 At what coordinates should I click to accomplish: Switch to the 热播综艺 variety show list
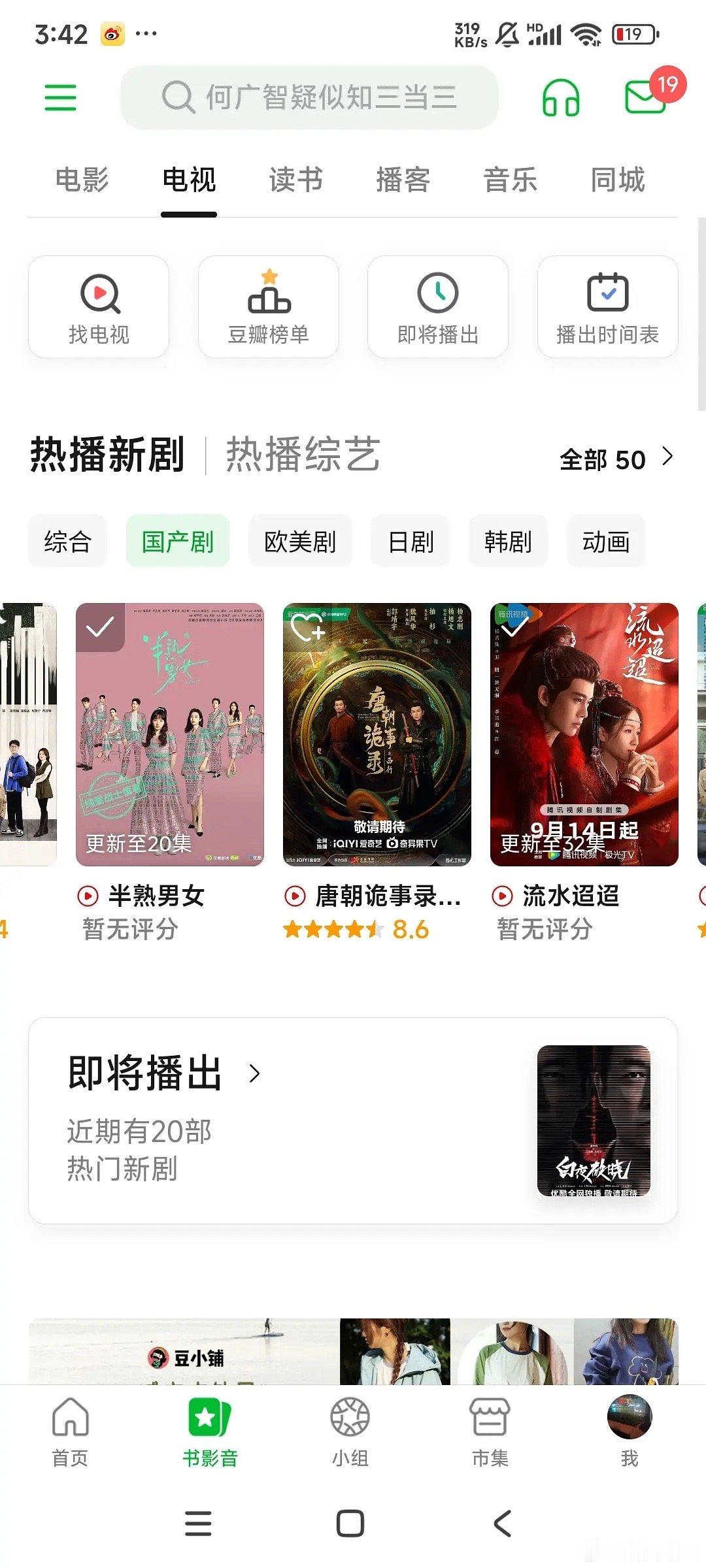coord(303,457)
